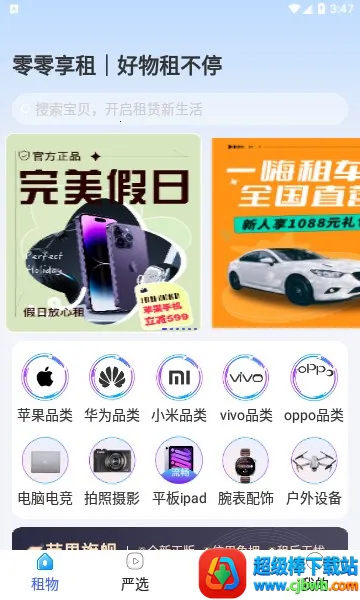Viewport: 360px width, 600px height.
Task: Browse the 华为品类 category
Action: coord(112,388)
